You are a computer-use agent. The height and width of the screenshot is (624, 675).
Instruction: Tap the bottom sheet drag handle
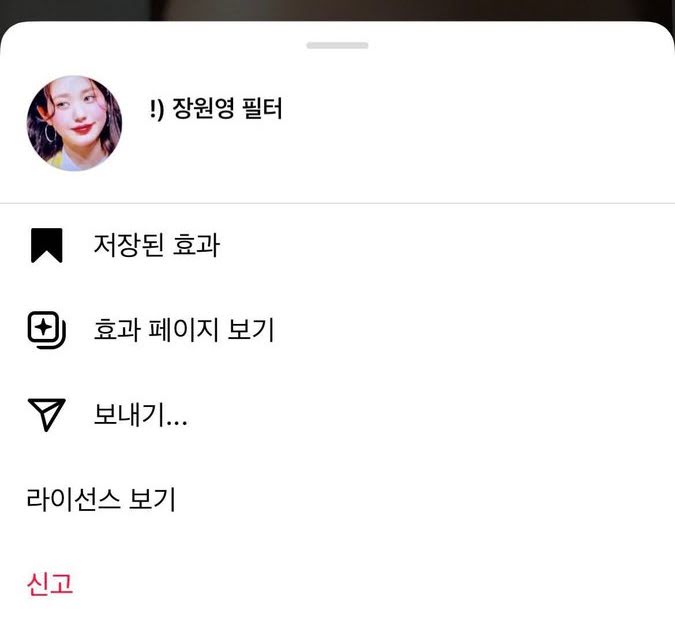(337, 45)
